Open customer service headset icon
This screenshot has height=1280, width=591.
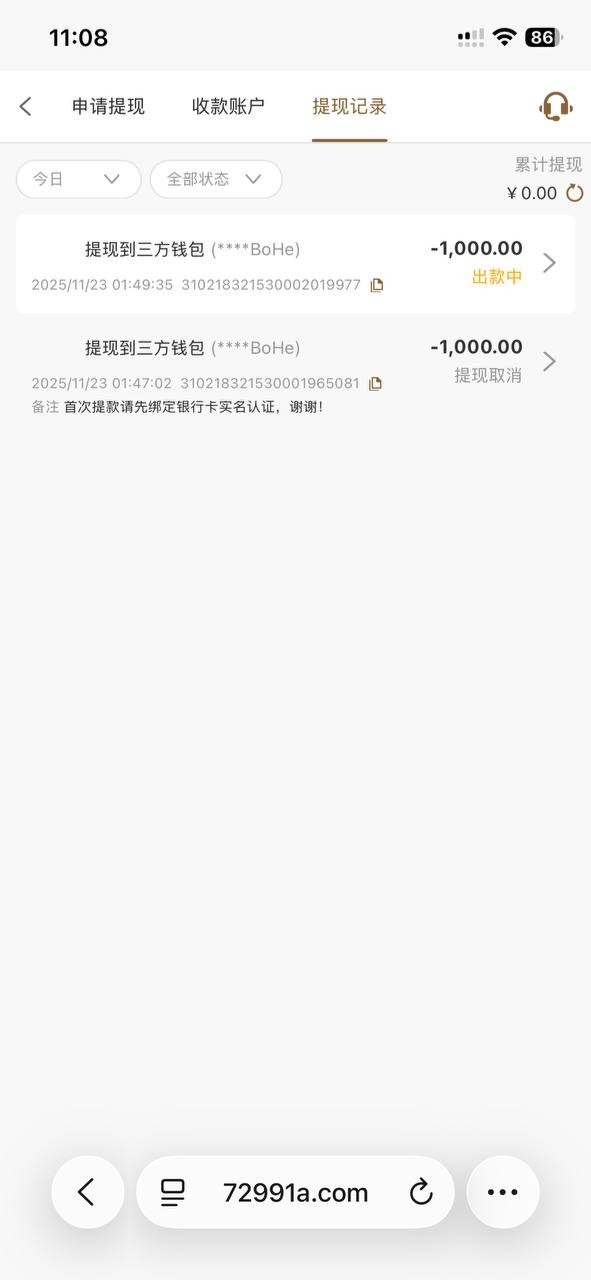556,106
